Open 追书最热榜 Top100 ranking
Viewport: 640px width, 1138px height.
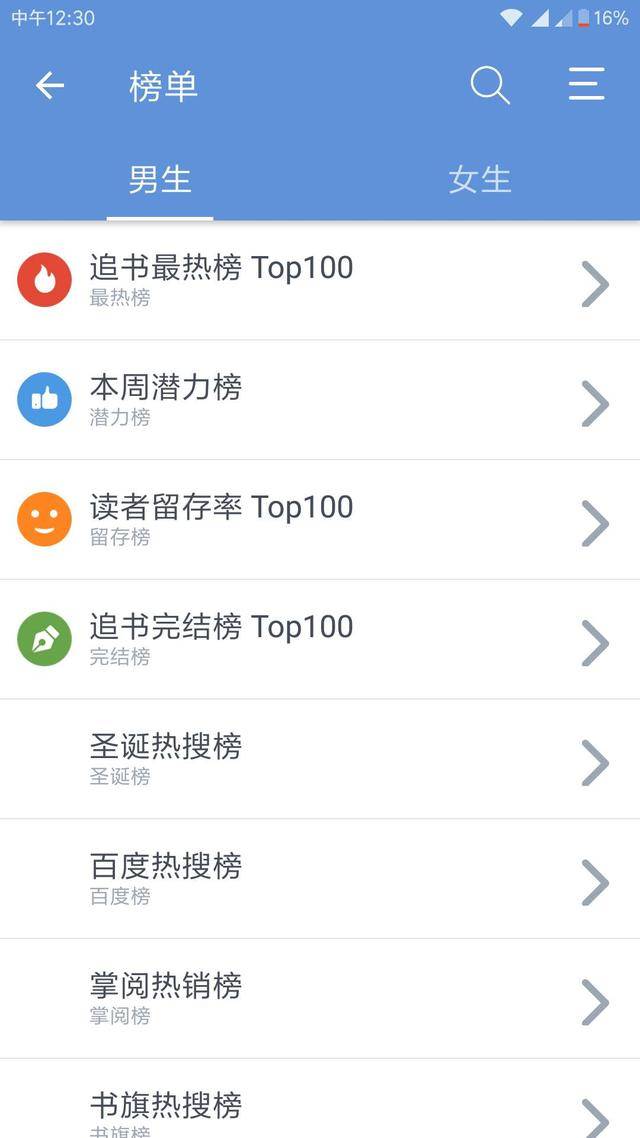point(320,280)
